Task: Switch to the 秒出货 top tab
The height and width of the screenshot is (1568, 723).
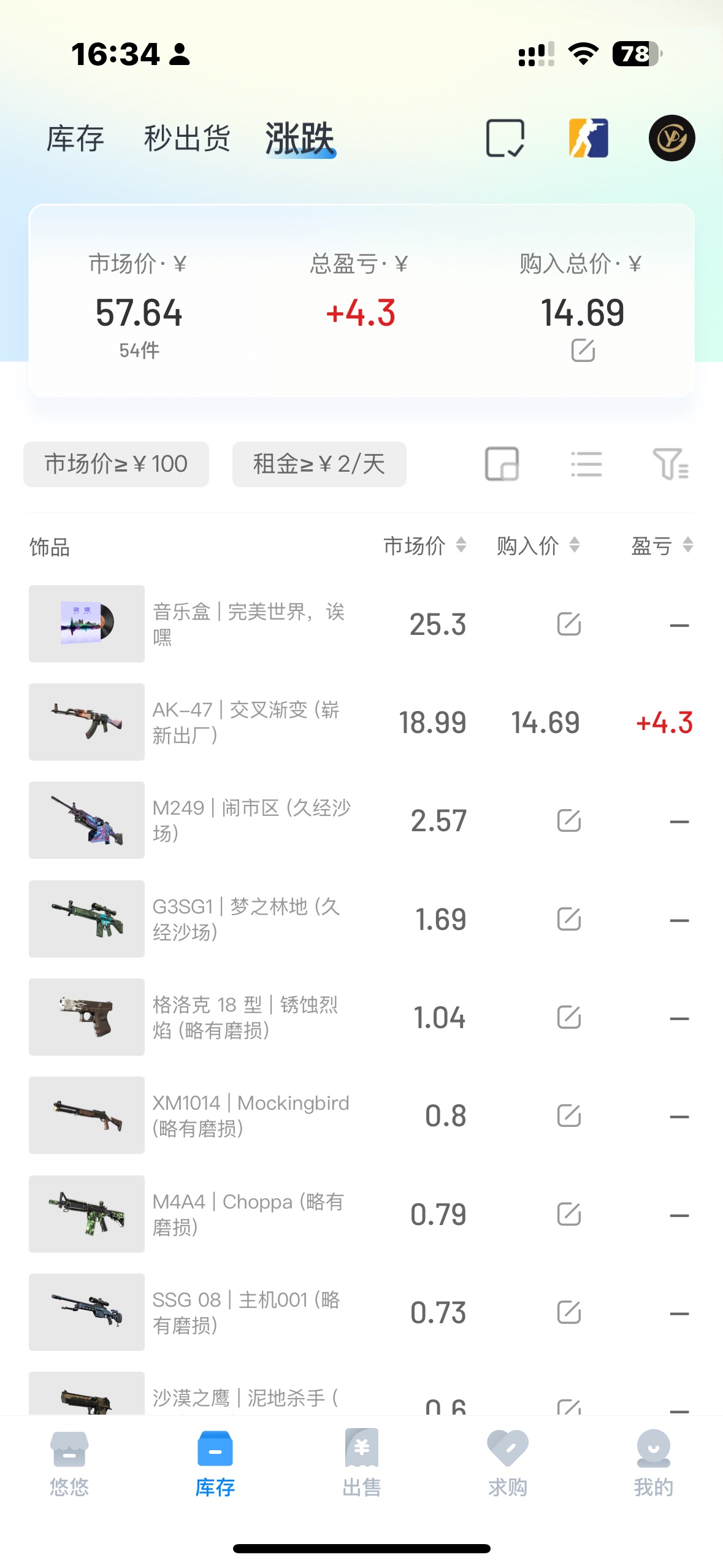Action: tap(187, 138)
